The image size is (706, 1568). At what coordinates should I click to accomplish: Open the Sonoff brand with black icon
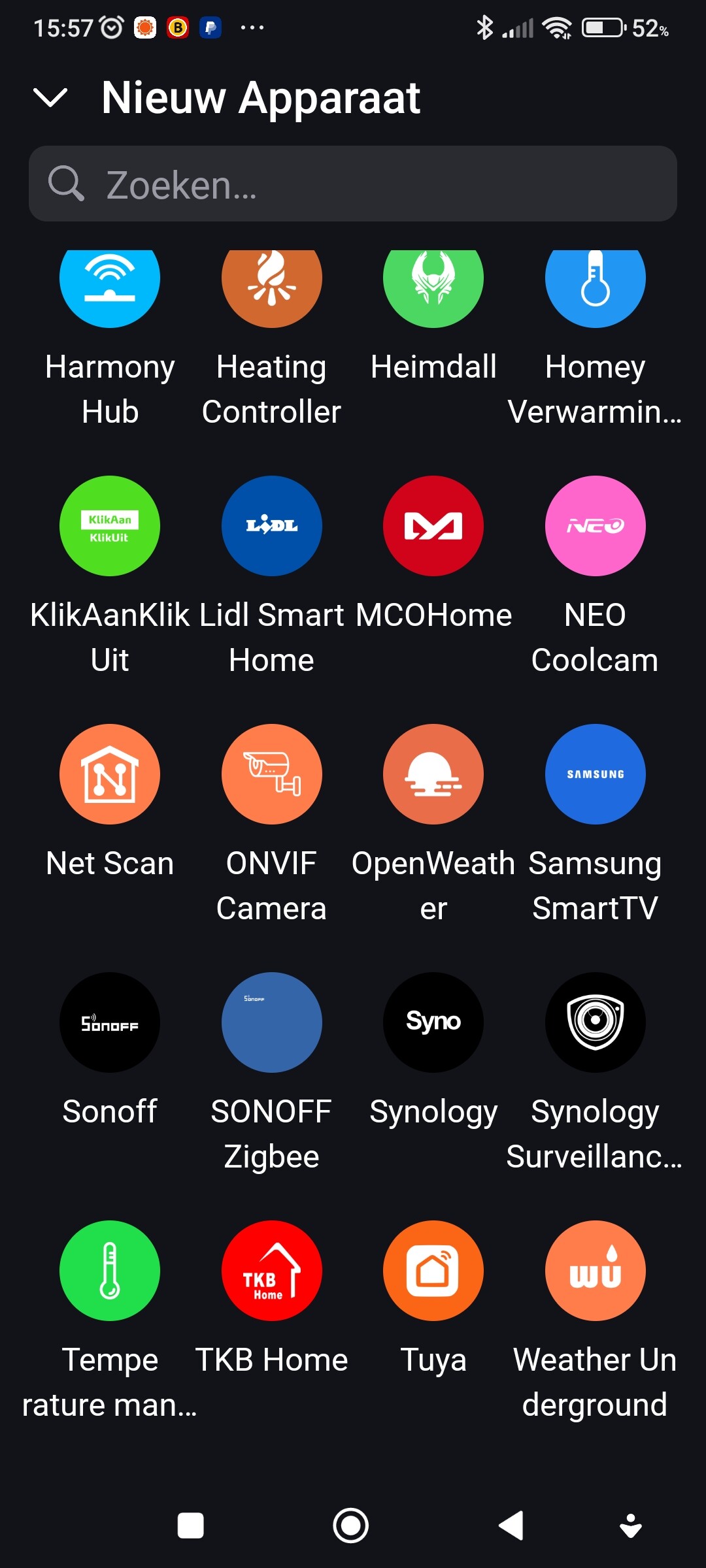[x=110, y=1022]
